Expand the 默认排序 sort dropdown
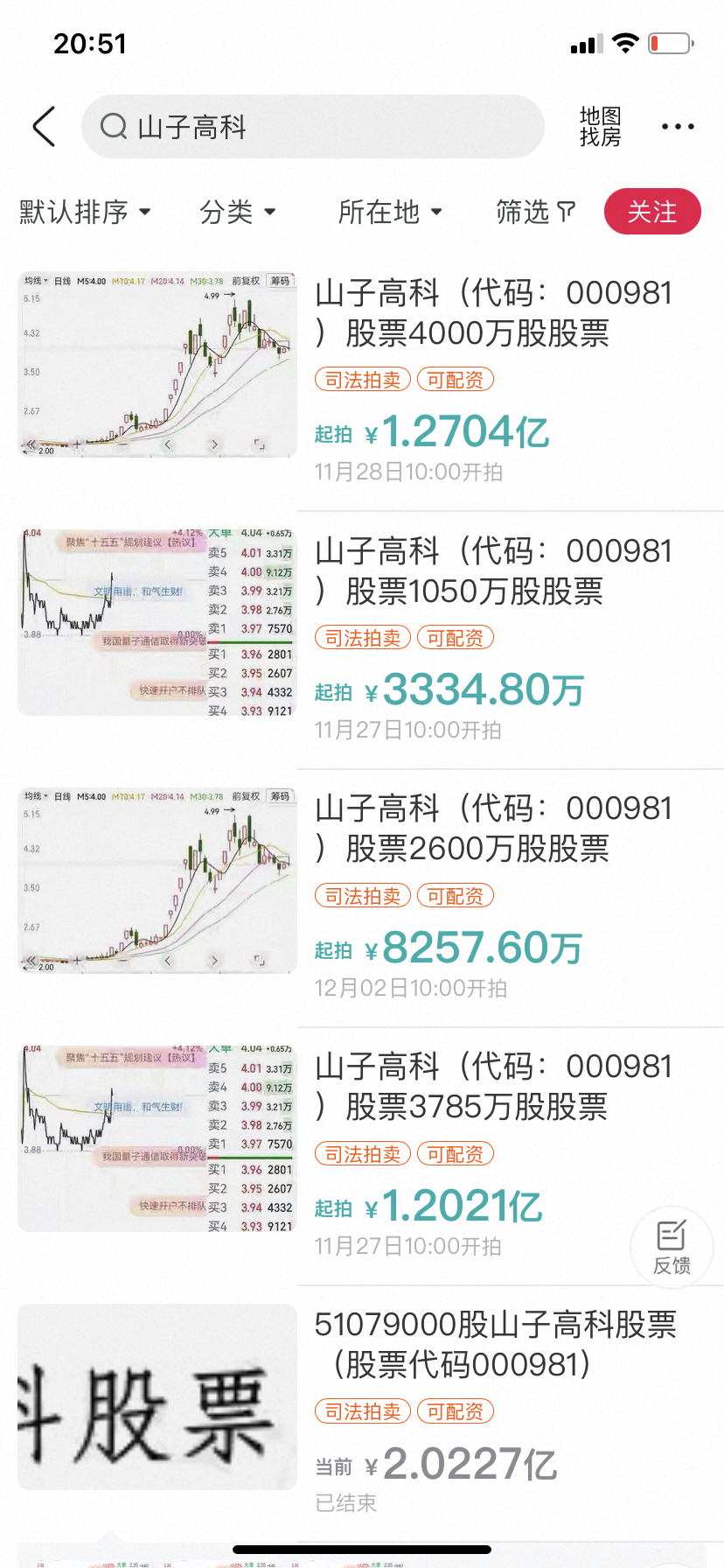The image size is (724, 1568). pyautogui.click(x=85, y=212)
